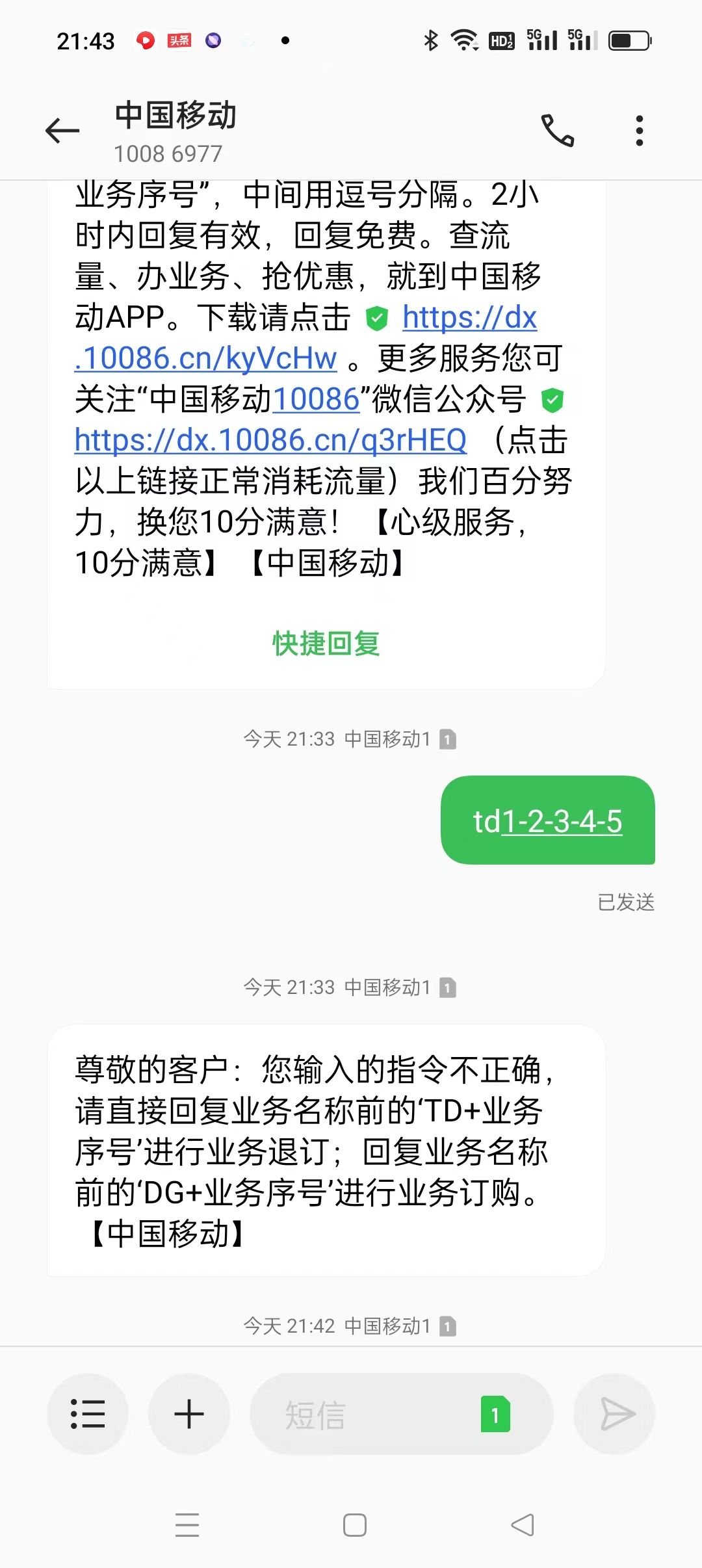Switch SIM card using green 1 badge
Image resolution: width=702 pixels, height=1568 pixels.
[495, 1414]
